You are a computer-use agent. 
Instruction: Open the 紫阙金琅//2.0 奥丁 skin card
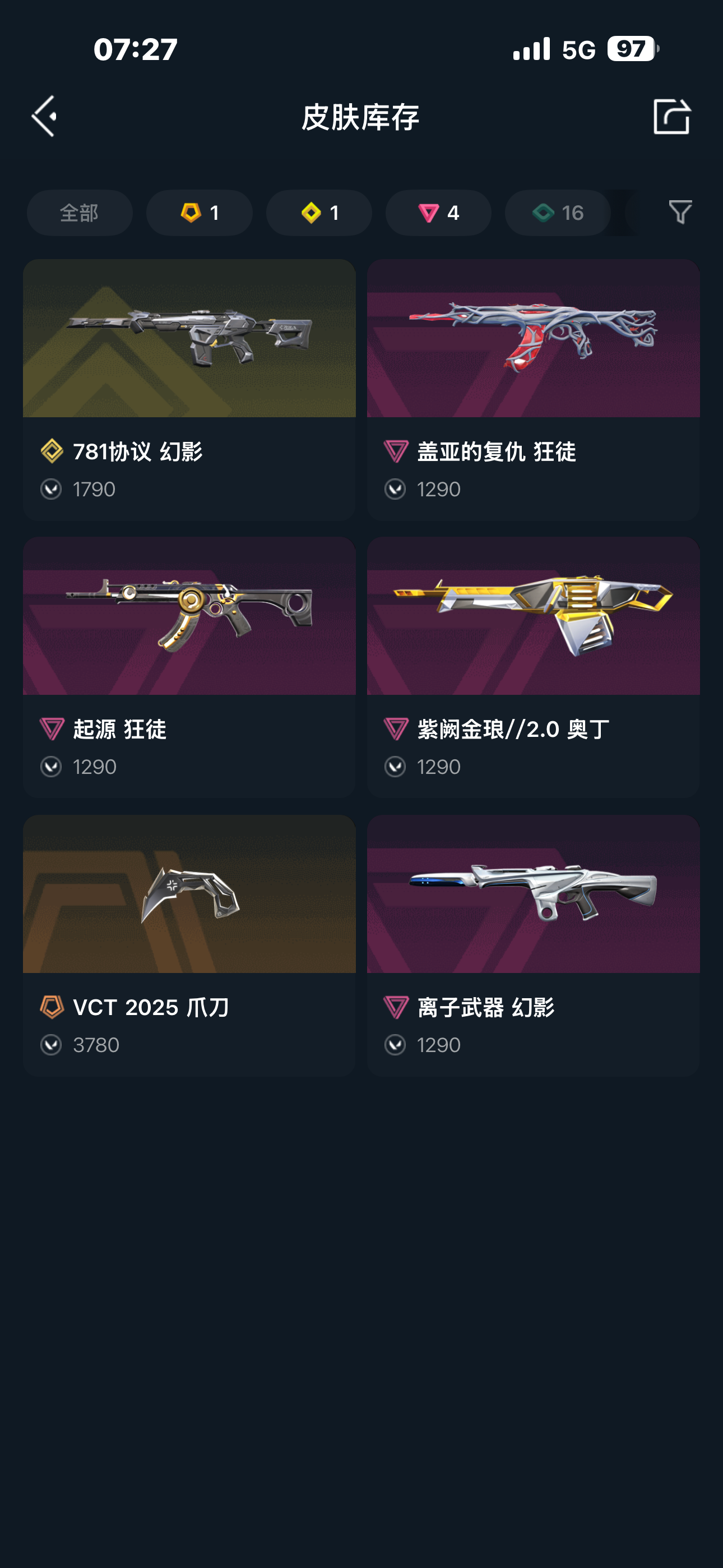tap(533, 667)
